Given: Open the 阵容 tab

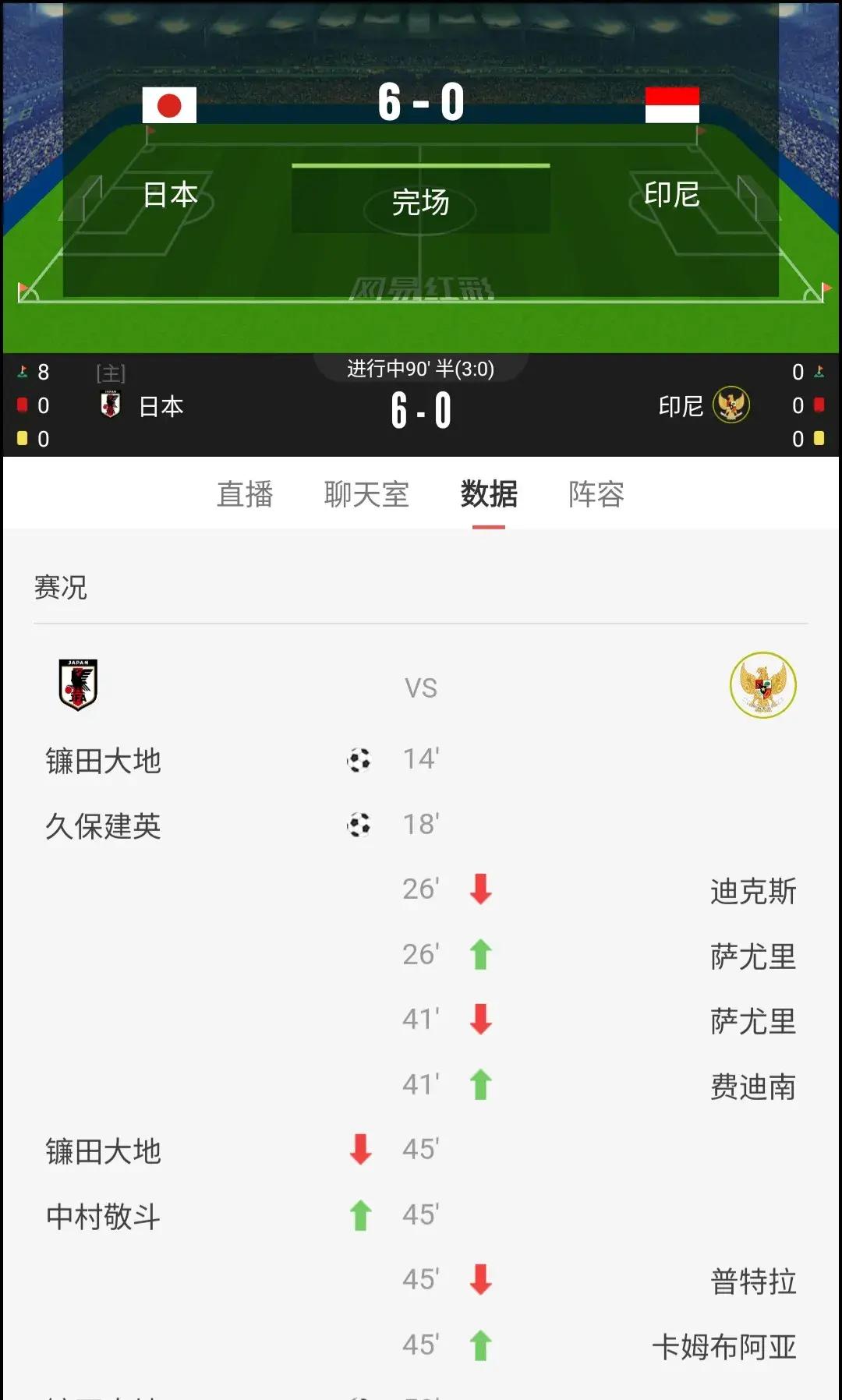Looking at the screenshot, I should [x=595, y=494].
